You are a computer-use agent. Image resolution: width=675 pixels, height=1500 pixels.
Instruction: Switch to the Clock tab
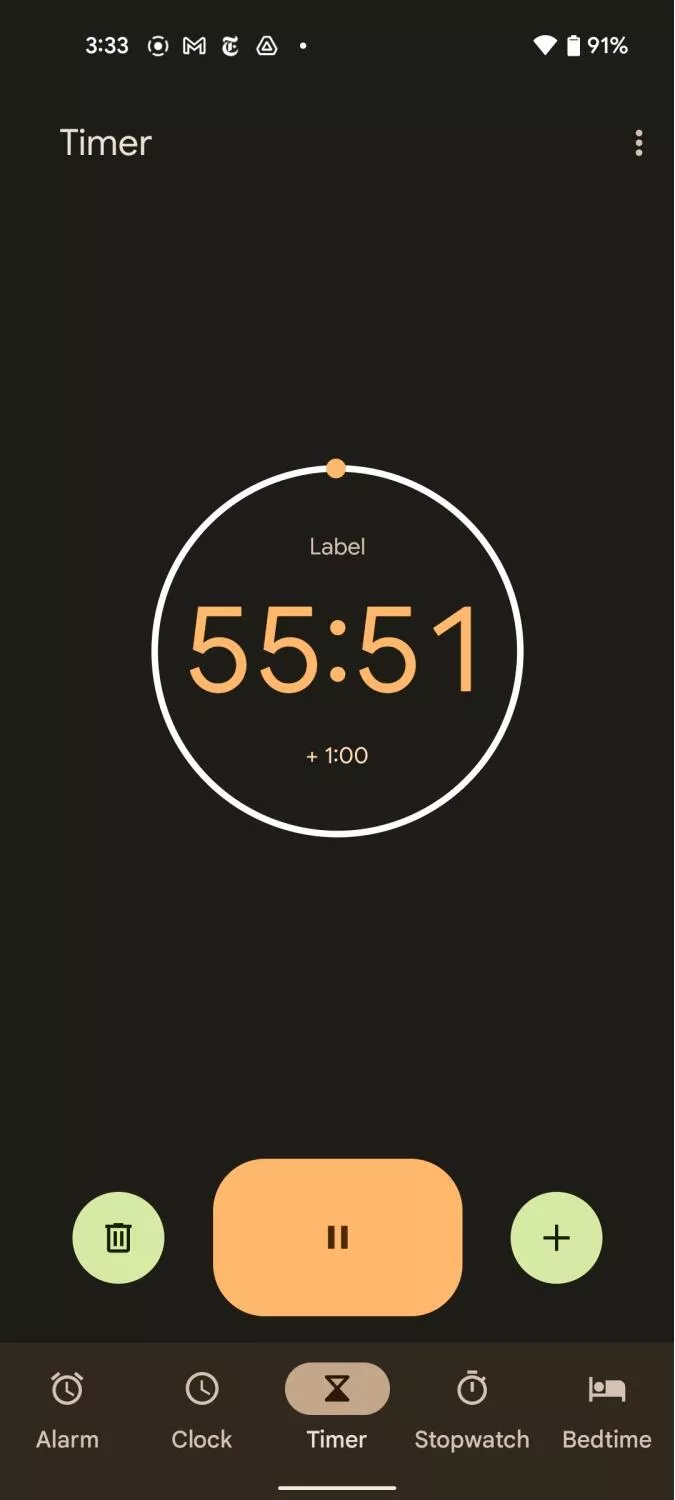(202, 1412)
